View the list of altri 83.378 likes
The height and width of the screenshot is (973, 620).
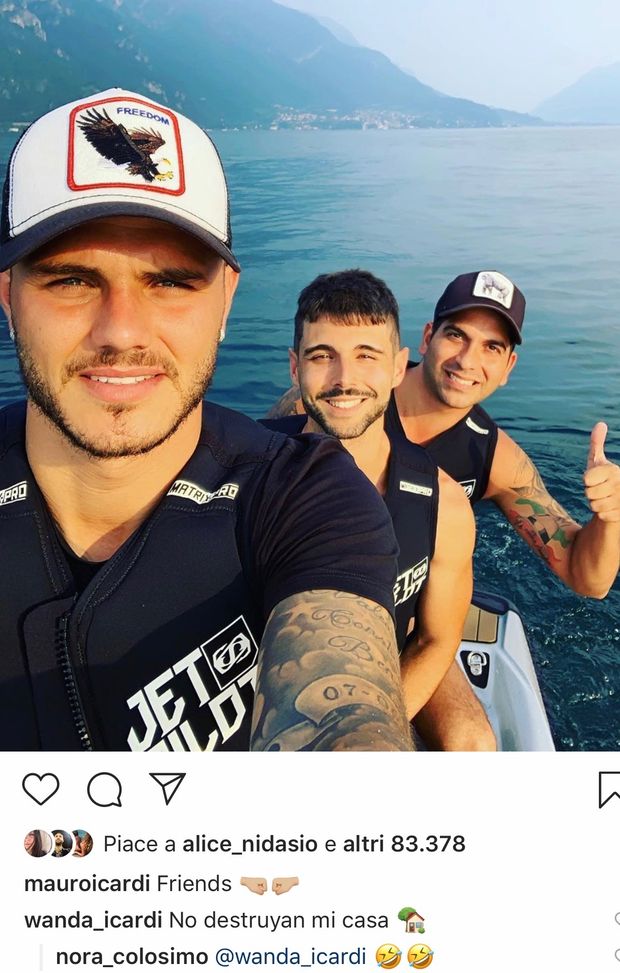tap(404, 844)
